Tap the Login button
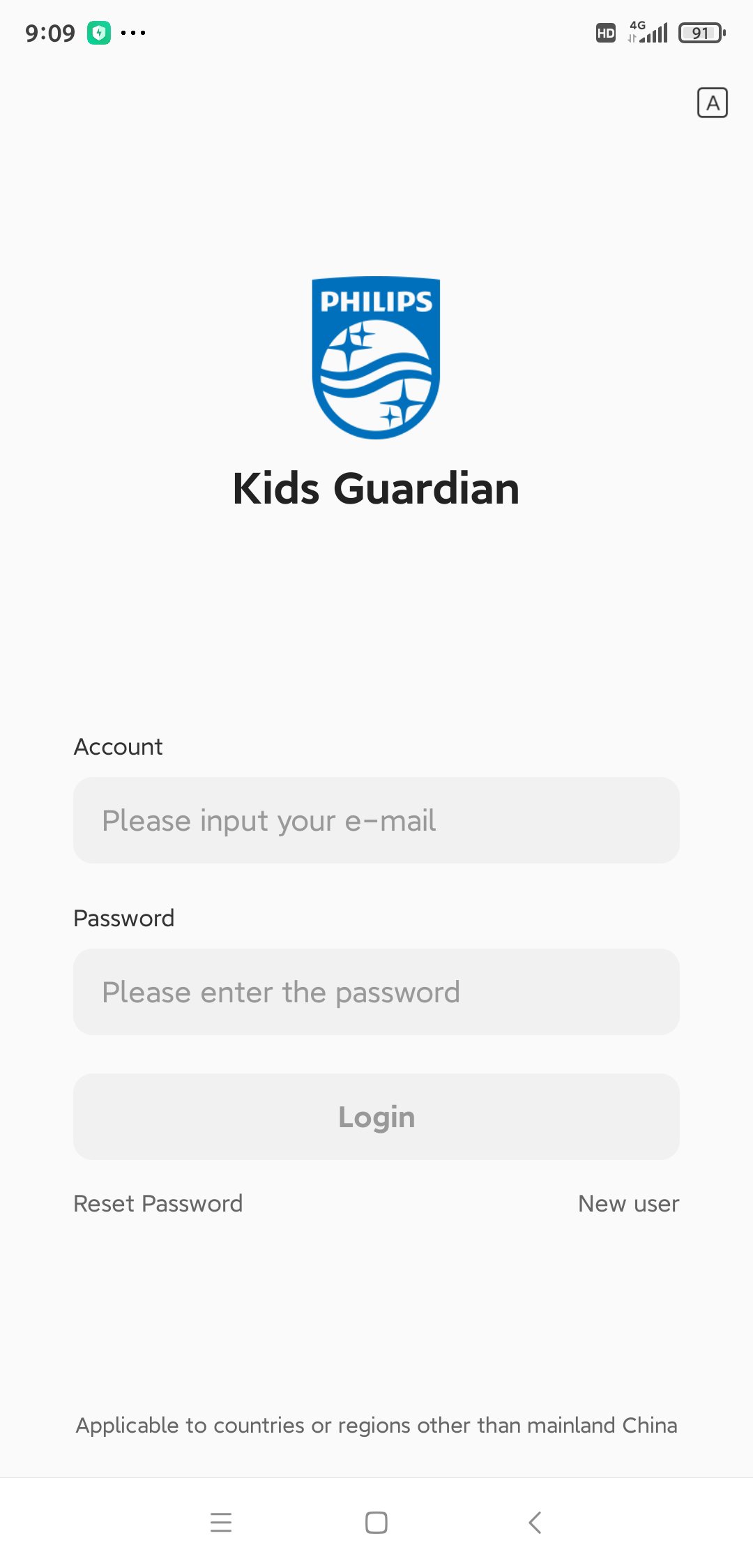The width and height of the screenshot is (753, 1568). click(376, 1117)
